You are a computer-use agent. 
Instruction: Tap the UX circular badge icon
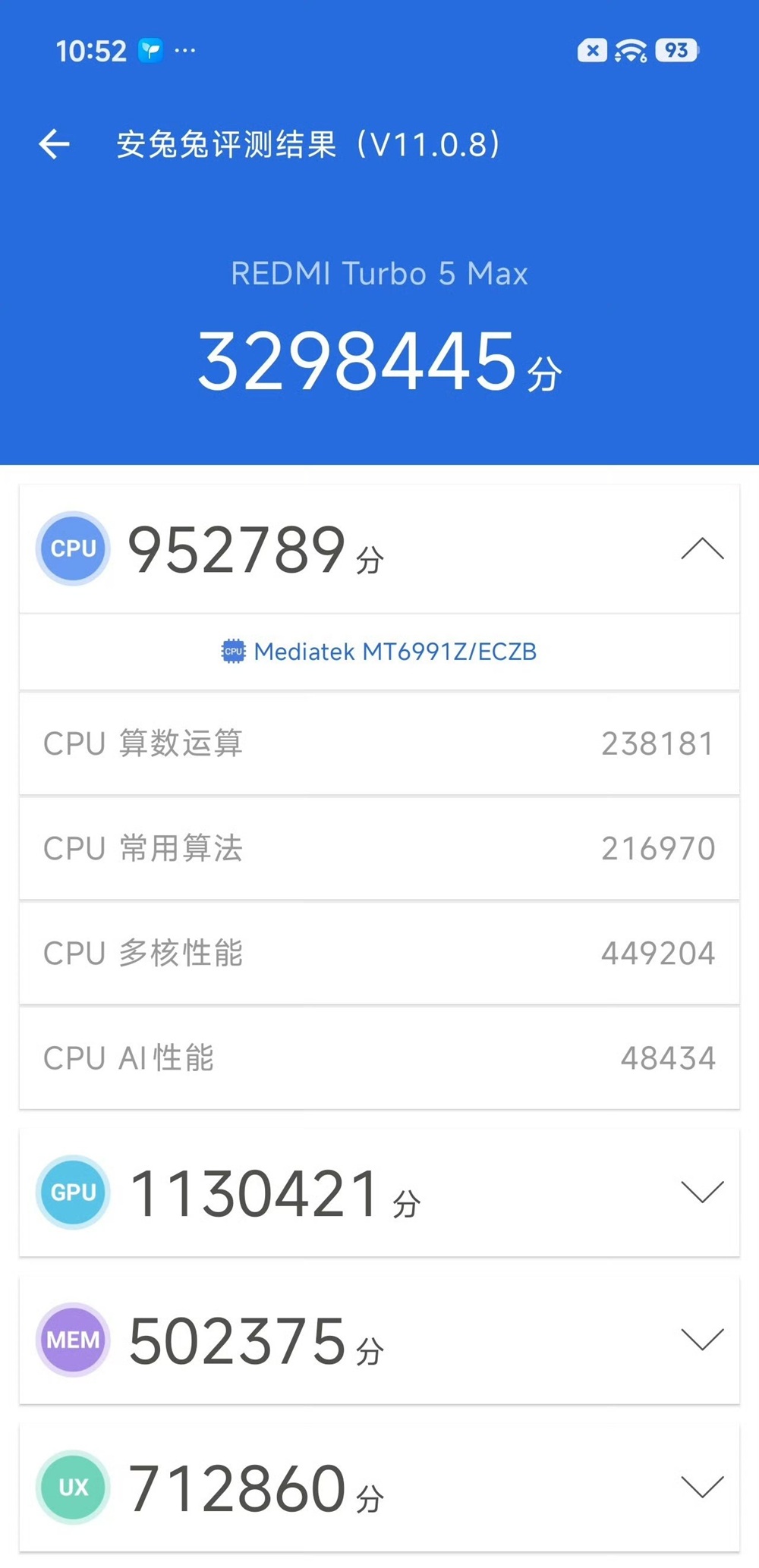[72, 1487]
